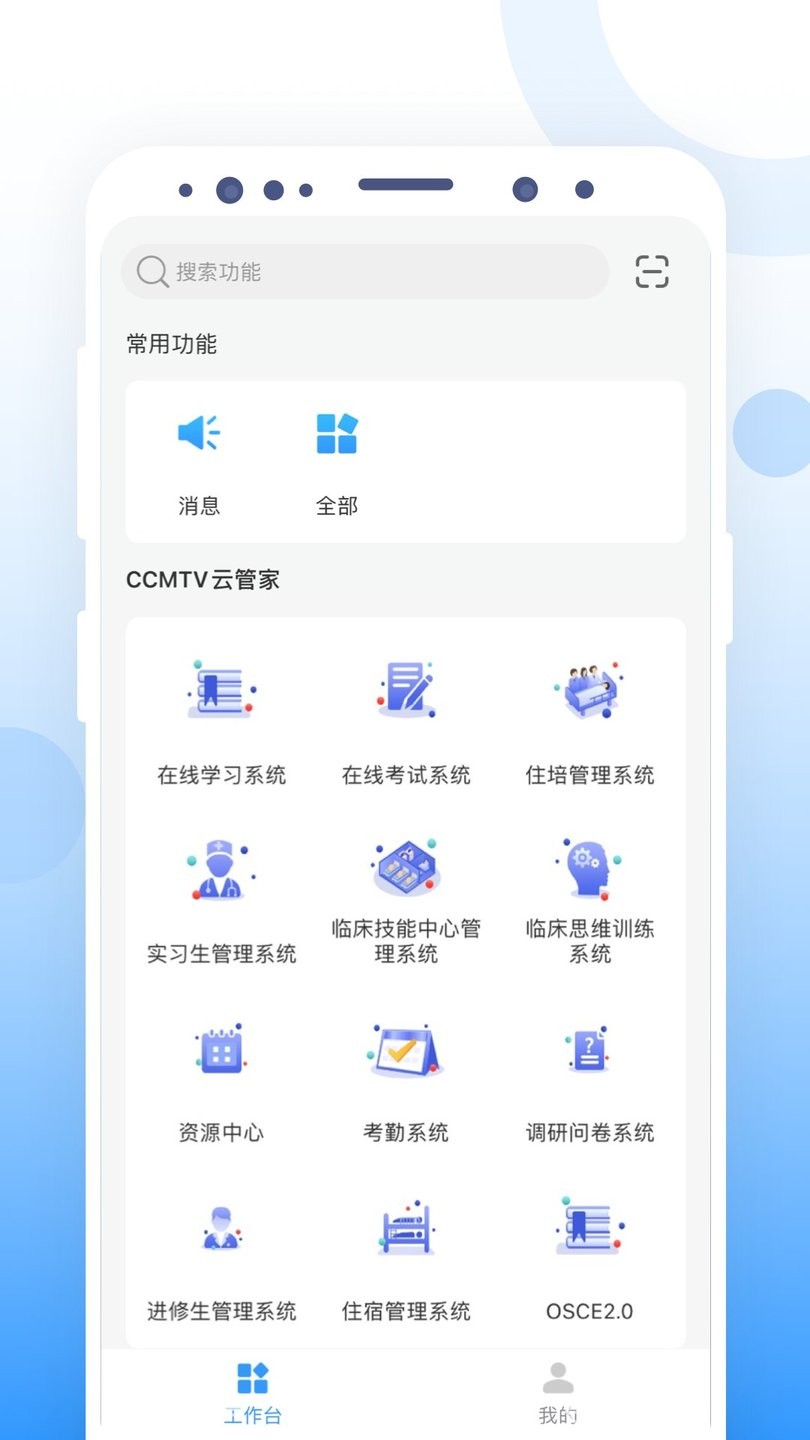Tap the QR scan icon beside search
Image resolution: width=810 pixels, height=1440 pixels.
coord(652,271)
